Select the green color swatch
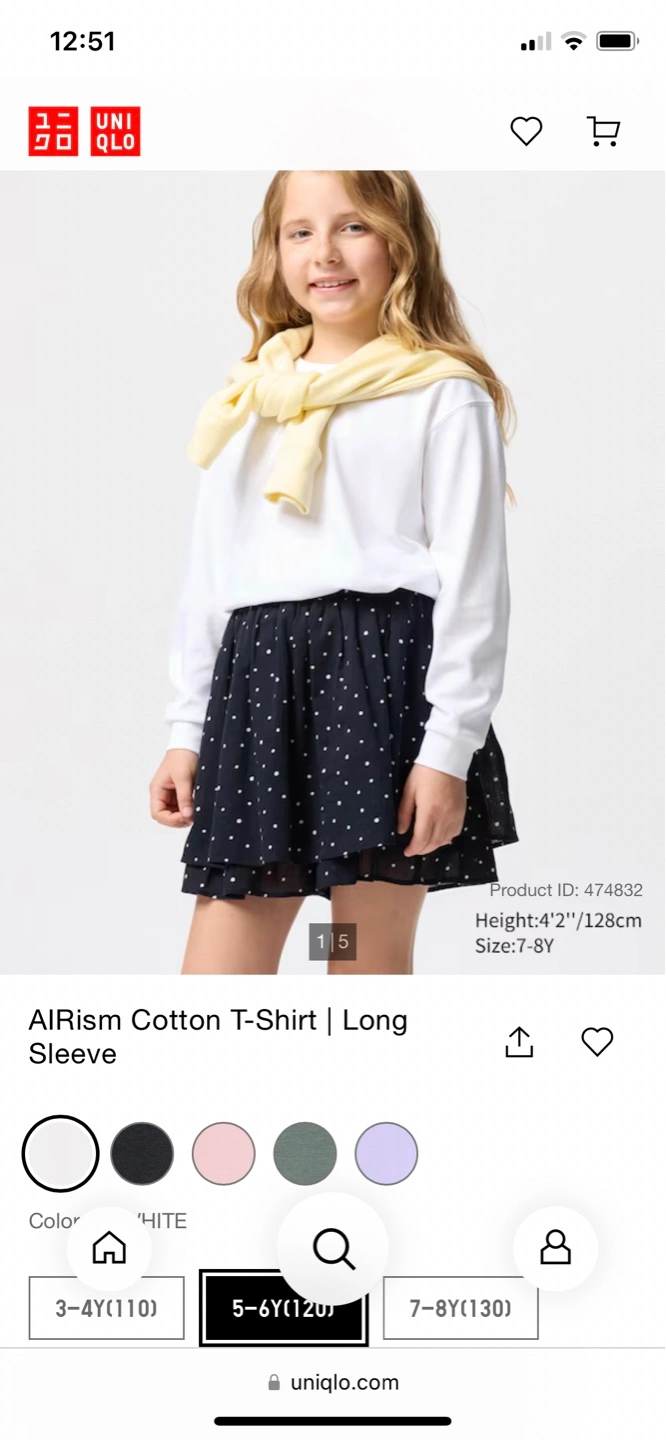The width and height of the screenshot is (666, 1440). tap(305, 1153)
